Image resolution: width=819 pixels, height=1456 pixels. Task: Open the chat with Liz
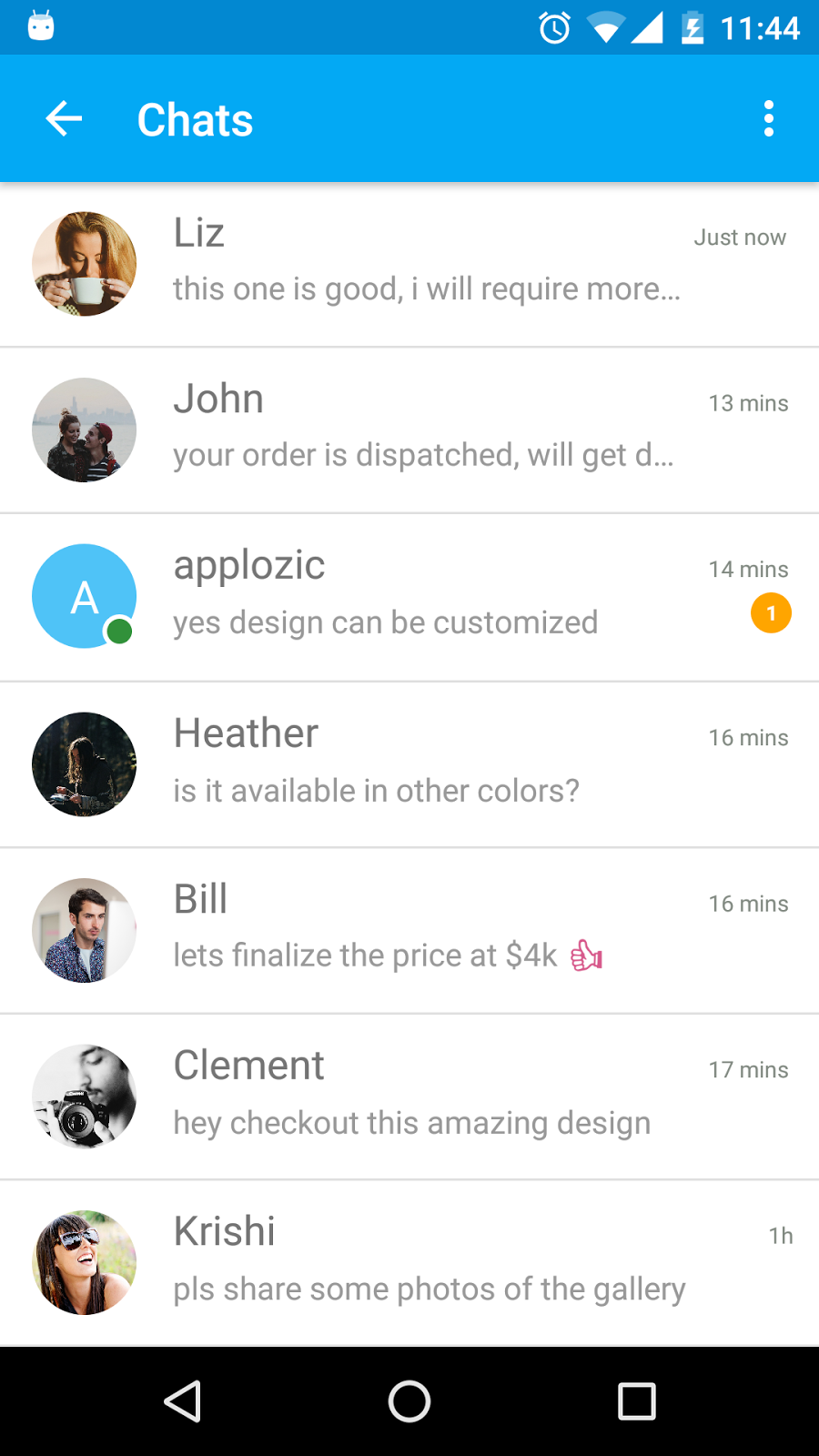pyautogui.click(x=409, y=264)
